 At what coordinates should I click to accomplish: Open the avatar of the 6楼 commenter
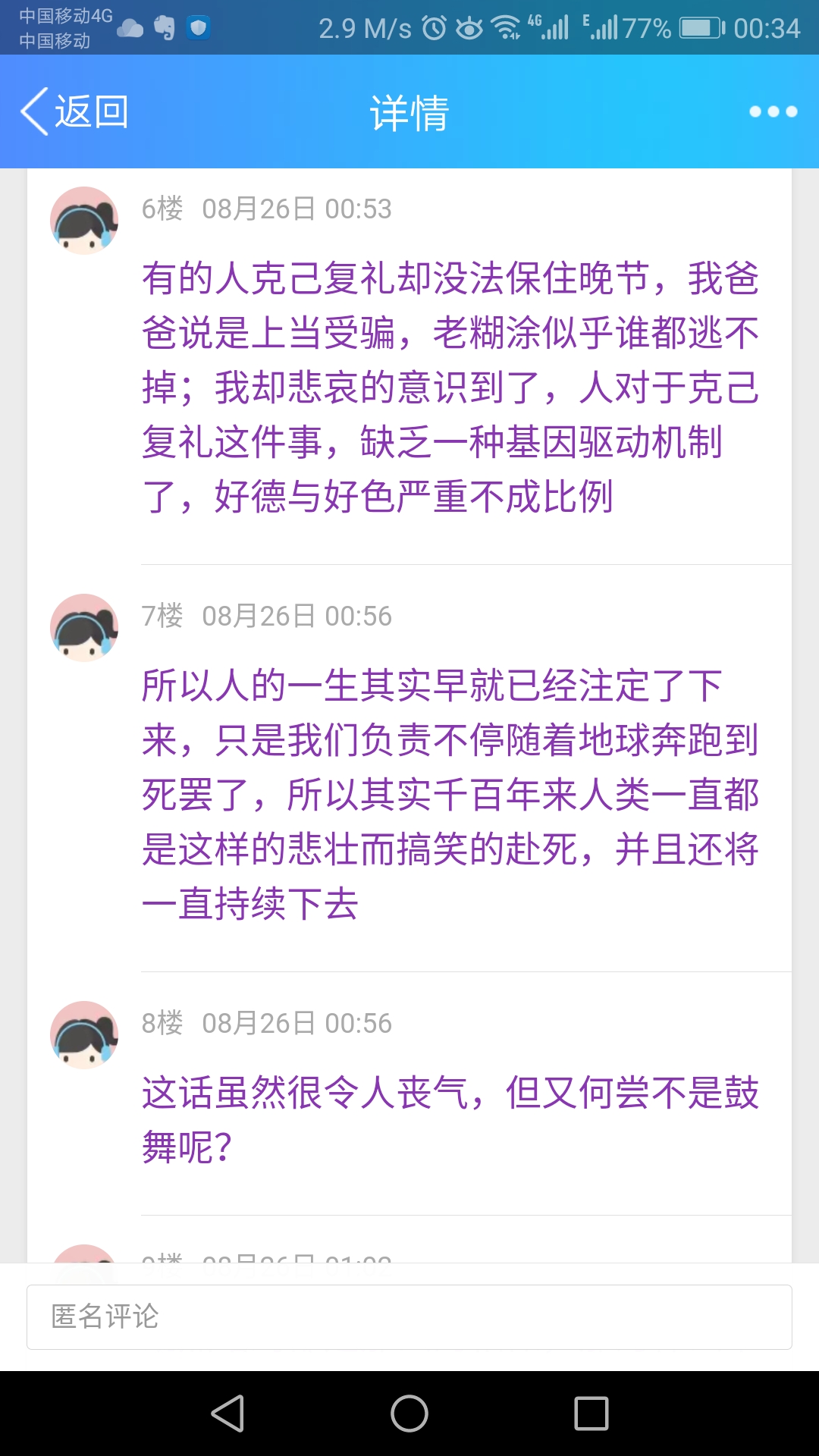[84, 221]
